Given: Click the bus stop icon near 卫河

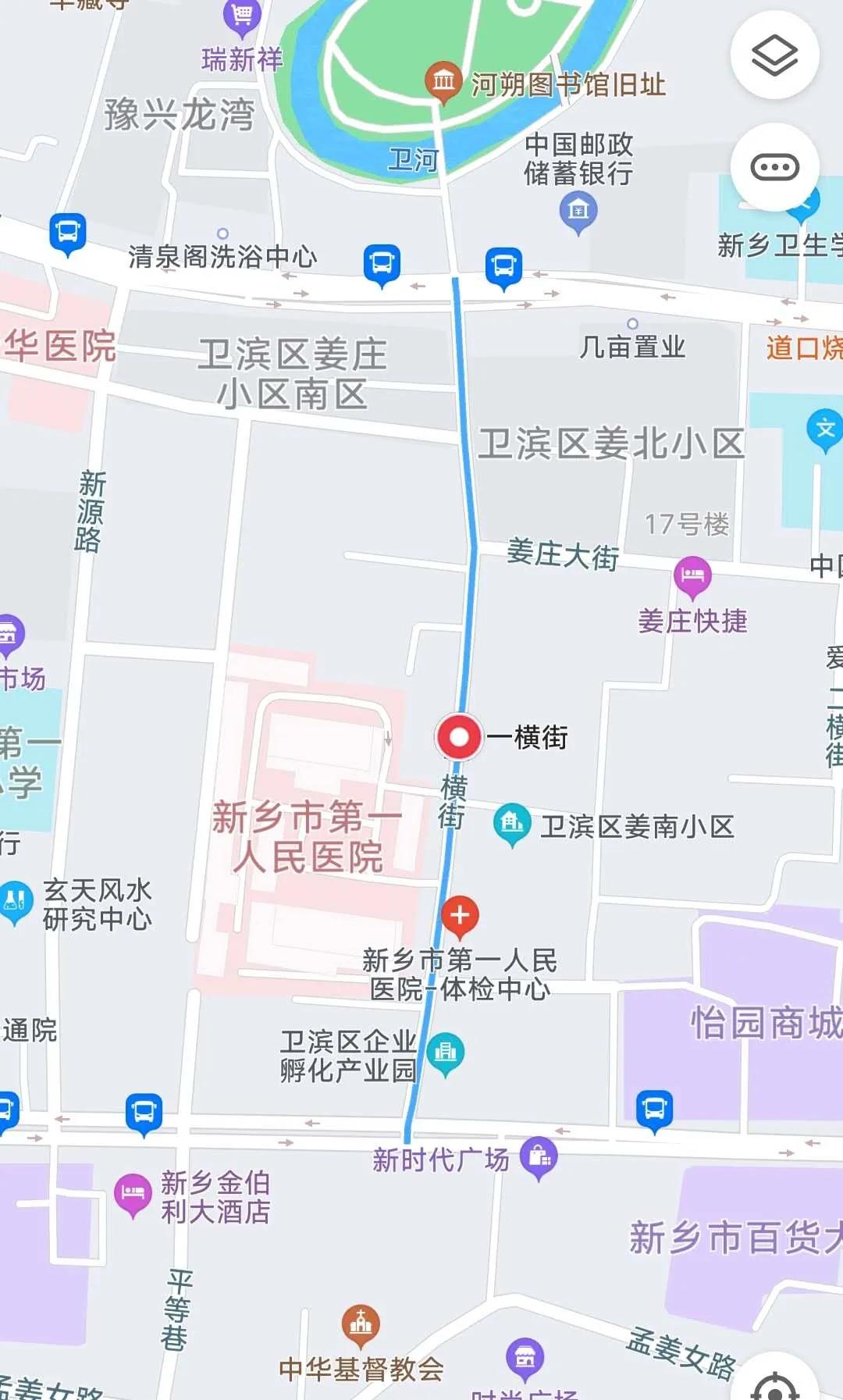Looking at the screenshot, I should (x=382, y=264).
